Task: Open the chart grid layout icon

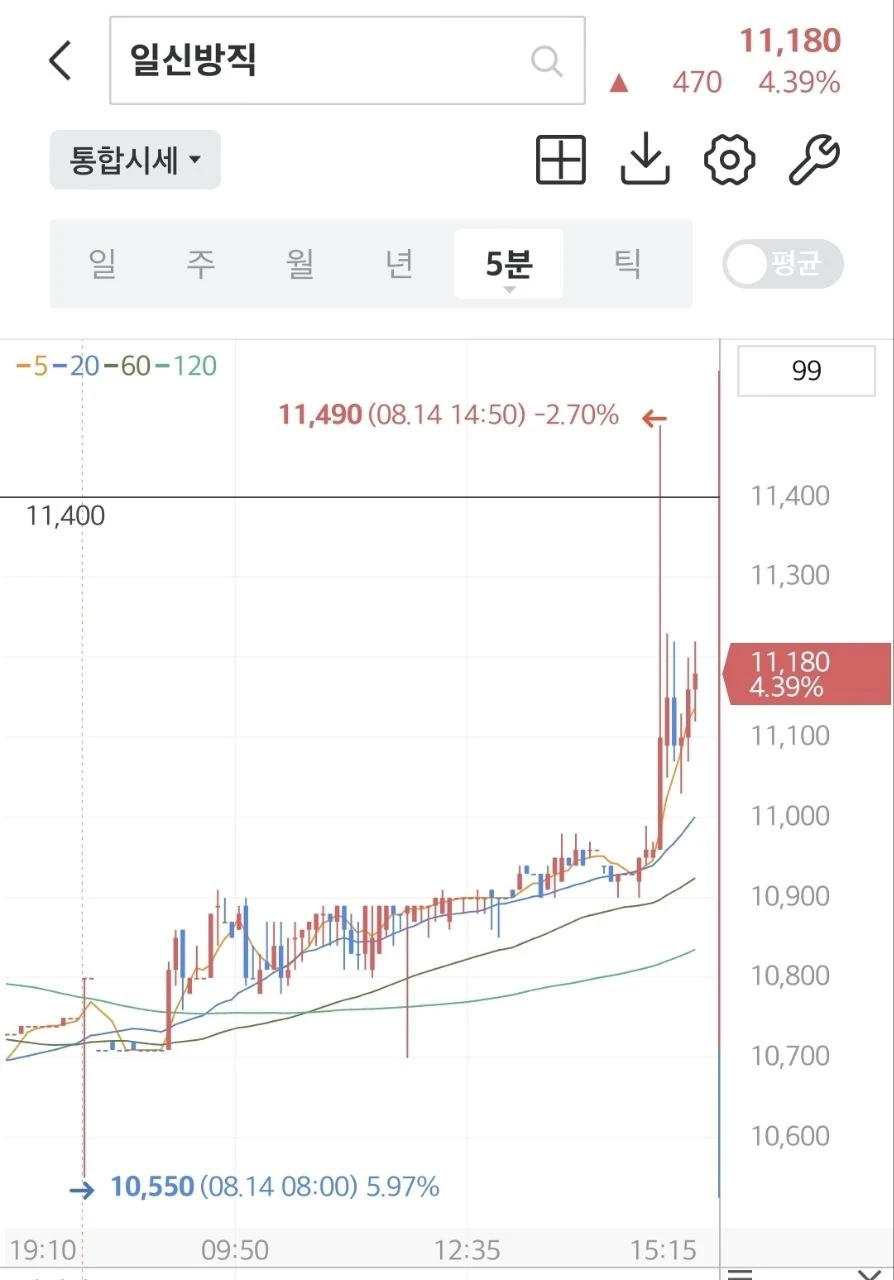Action: (560, 160)
